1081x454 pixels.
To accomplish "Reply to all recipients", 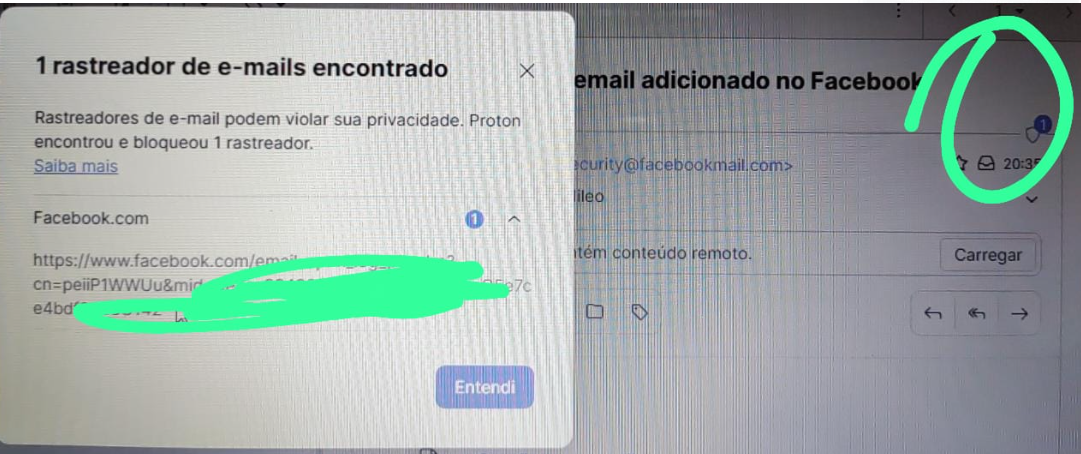I will [976, 313].
